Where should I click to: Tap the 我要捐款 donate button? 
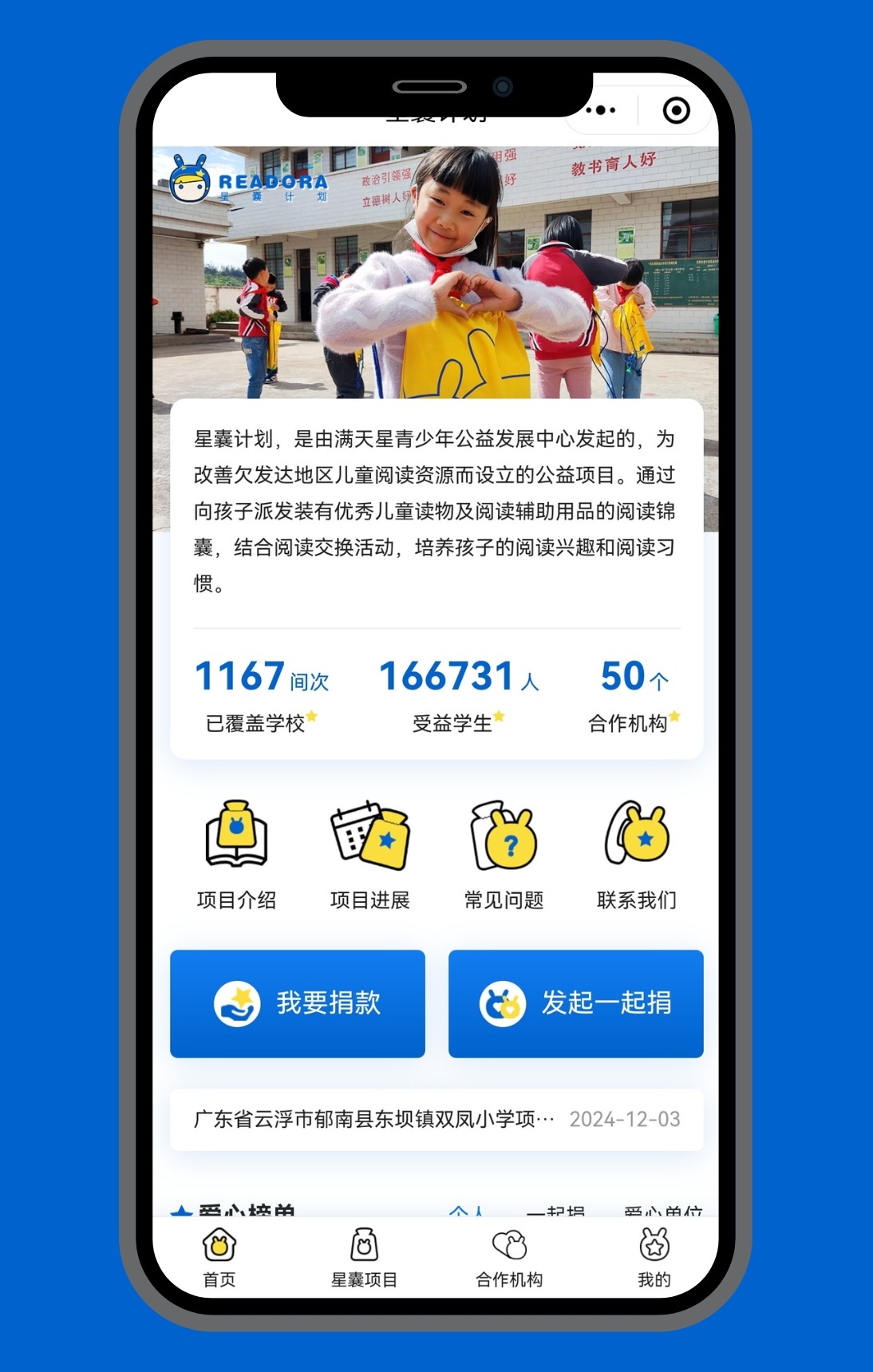[297, 1003]
